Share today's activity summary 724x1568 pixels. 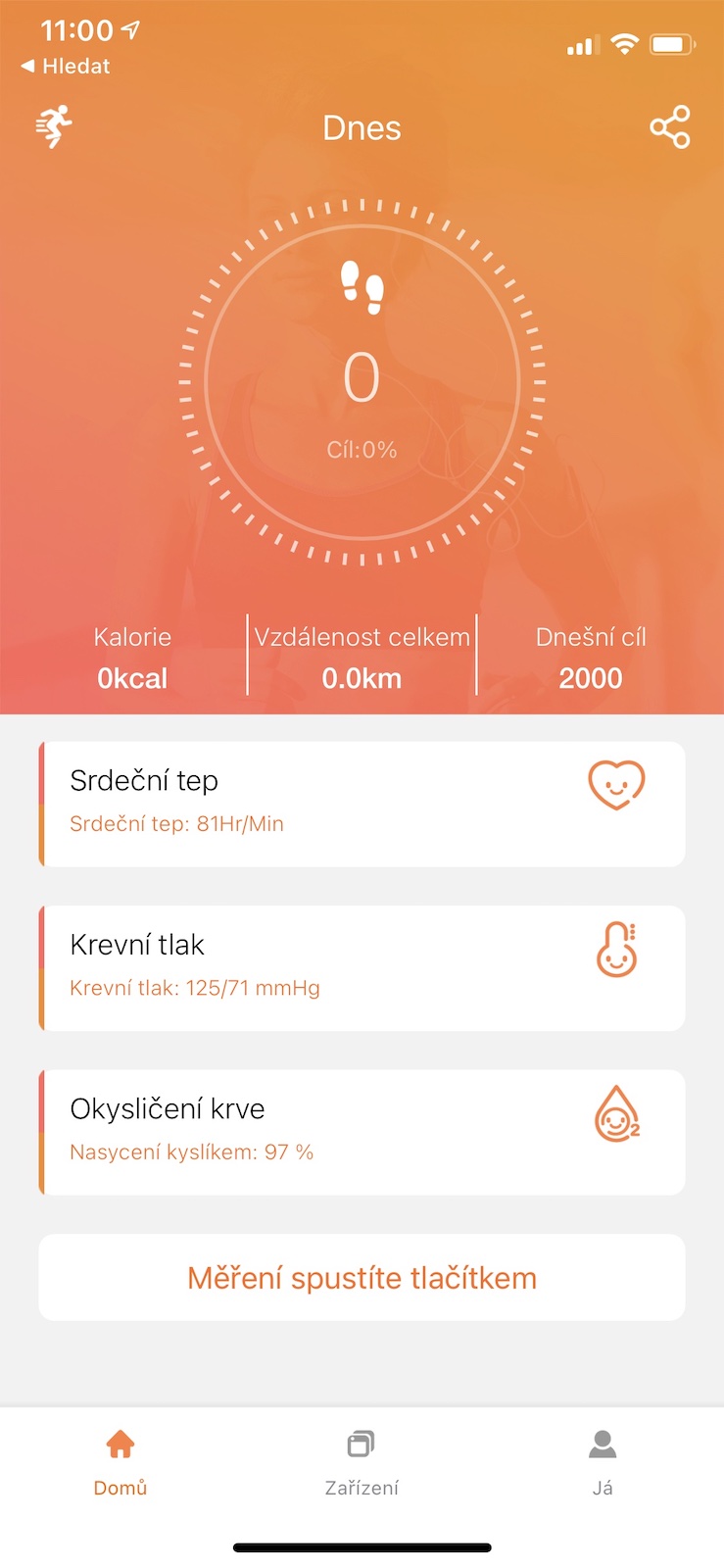coord(670,127)
